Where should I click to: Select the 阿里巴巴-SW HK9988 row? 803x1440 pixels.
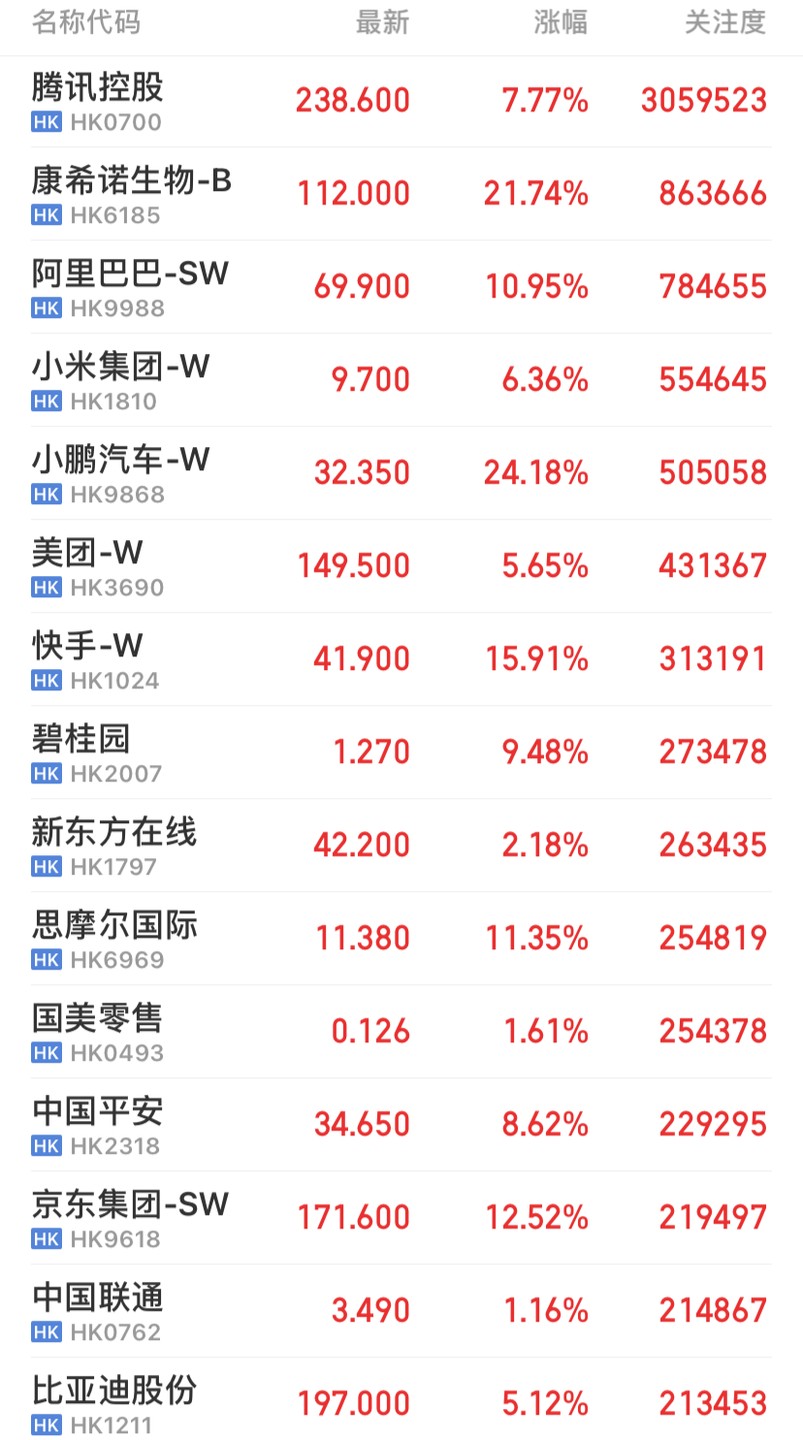pyautogui.click(x=400, y=287)
